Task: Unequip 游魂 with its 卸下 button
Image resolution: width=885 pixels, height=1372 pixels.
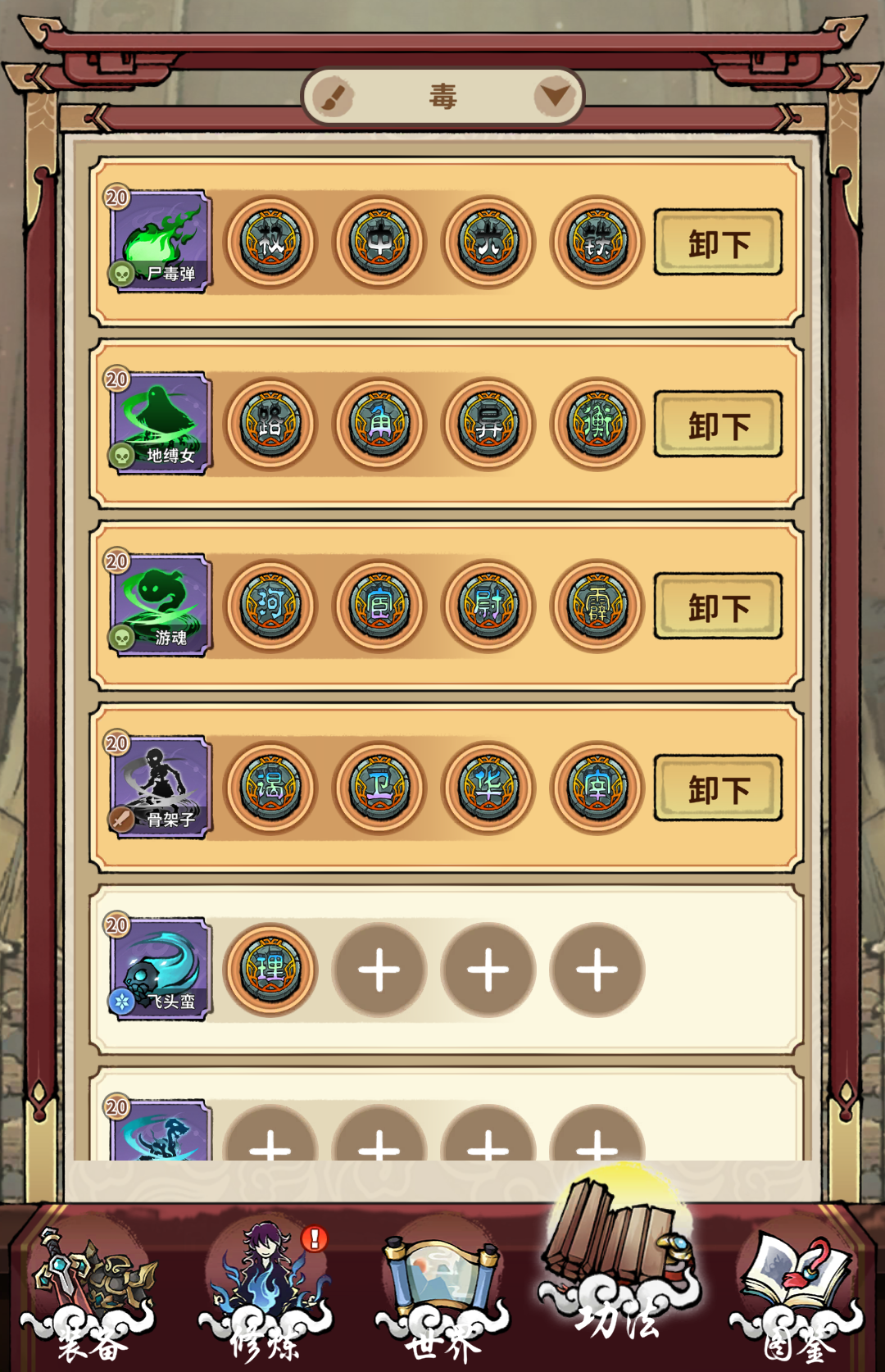Action: 718,606
